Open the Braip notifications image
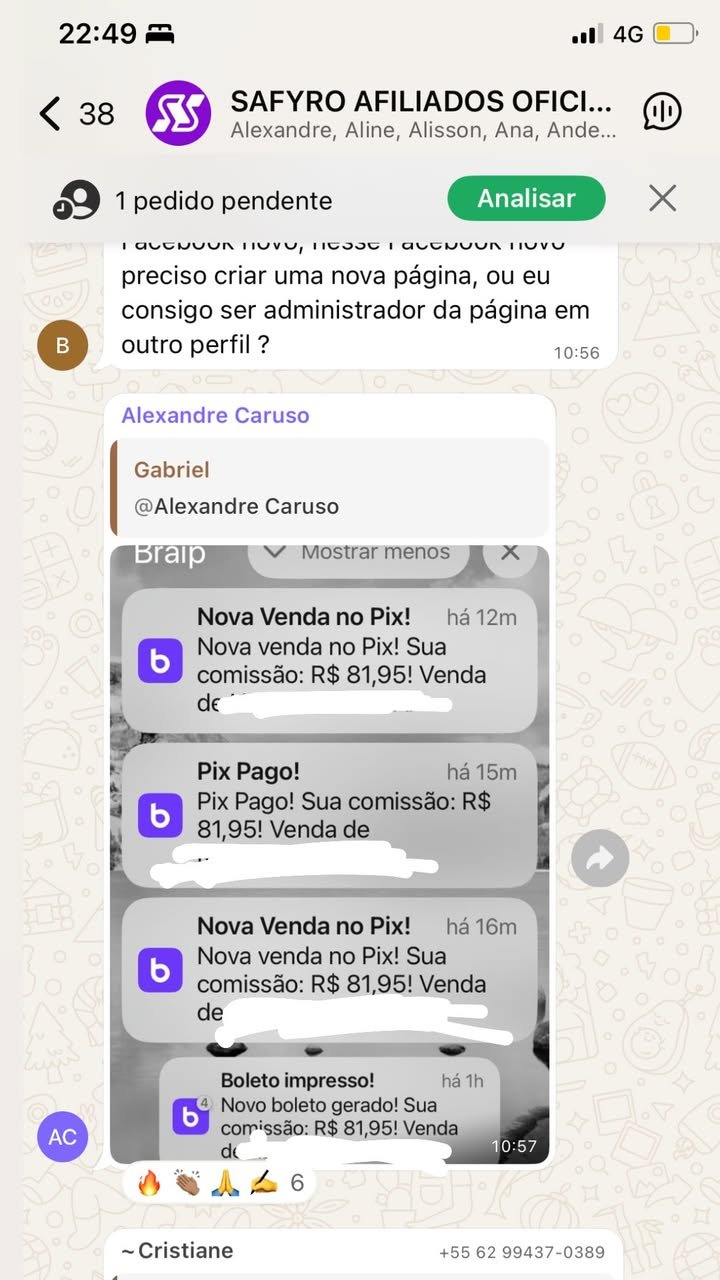This screenshot has height=1280, width=720. (330, 850)
